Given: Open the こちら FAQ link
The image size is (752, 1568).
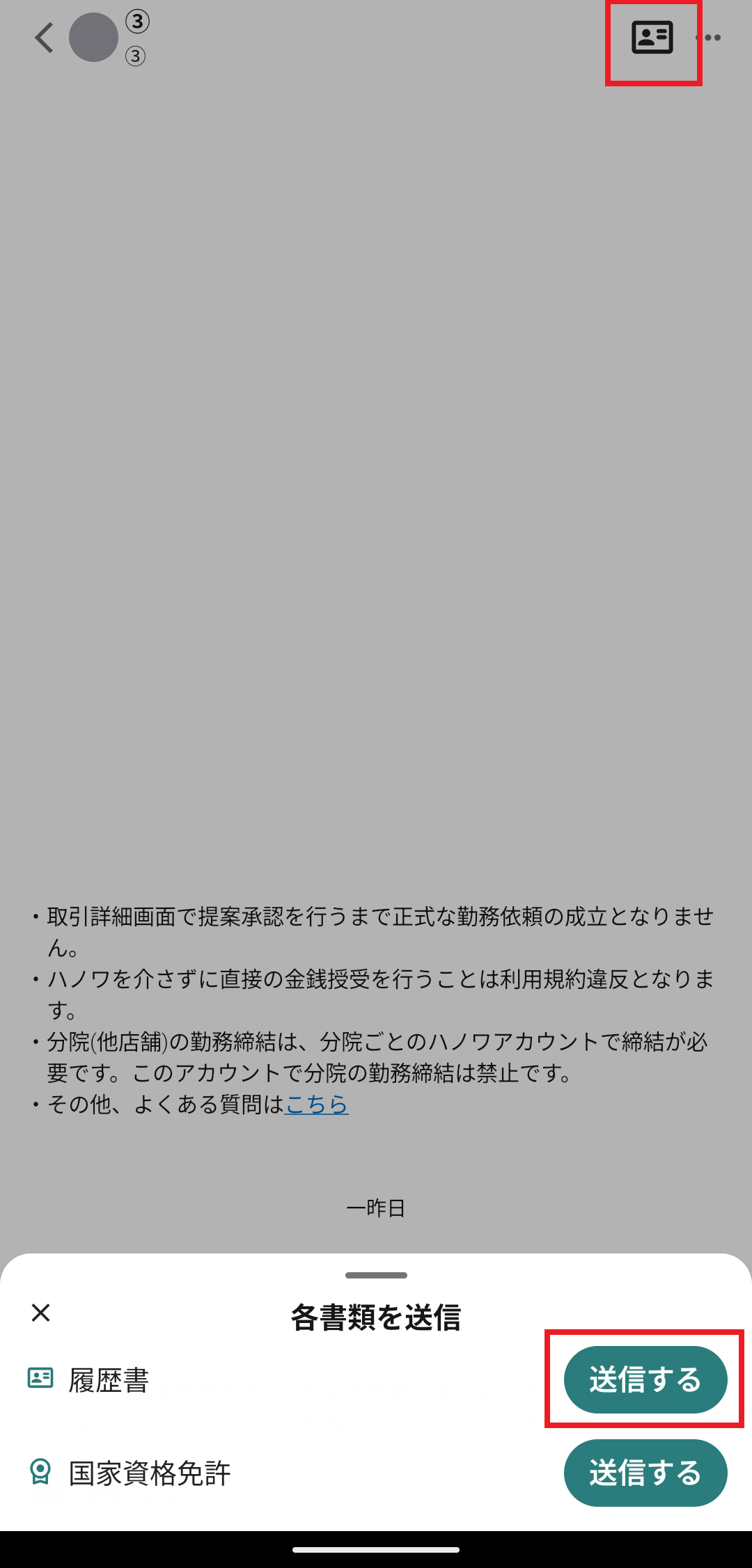Looking at the screenshot, I should click(x=317, y=1104).
